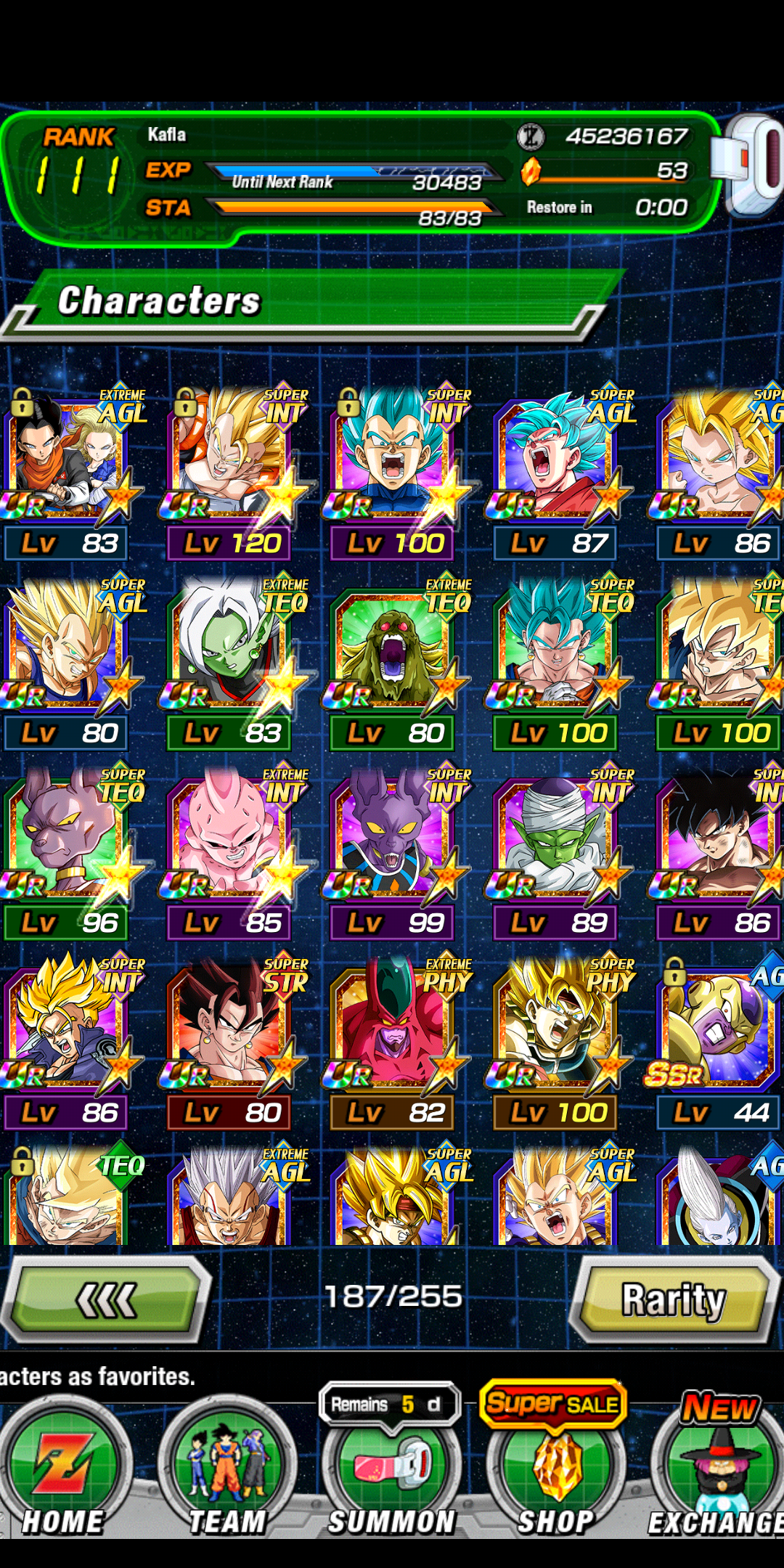784x1568 pixels.
Task: Choose the Lv 100 Super PHY character
Action: click(557, 1042)
